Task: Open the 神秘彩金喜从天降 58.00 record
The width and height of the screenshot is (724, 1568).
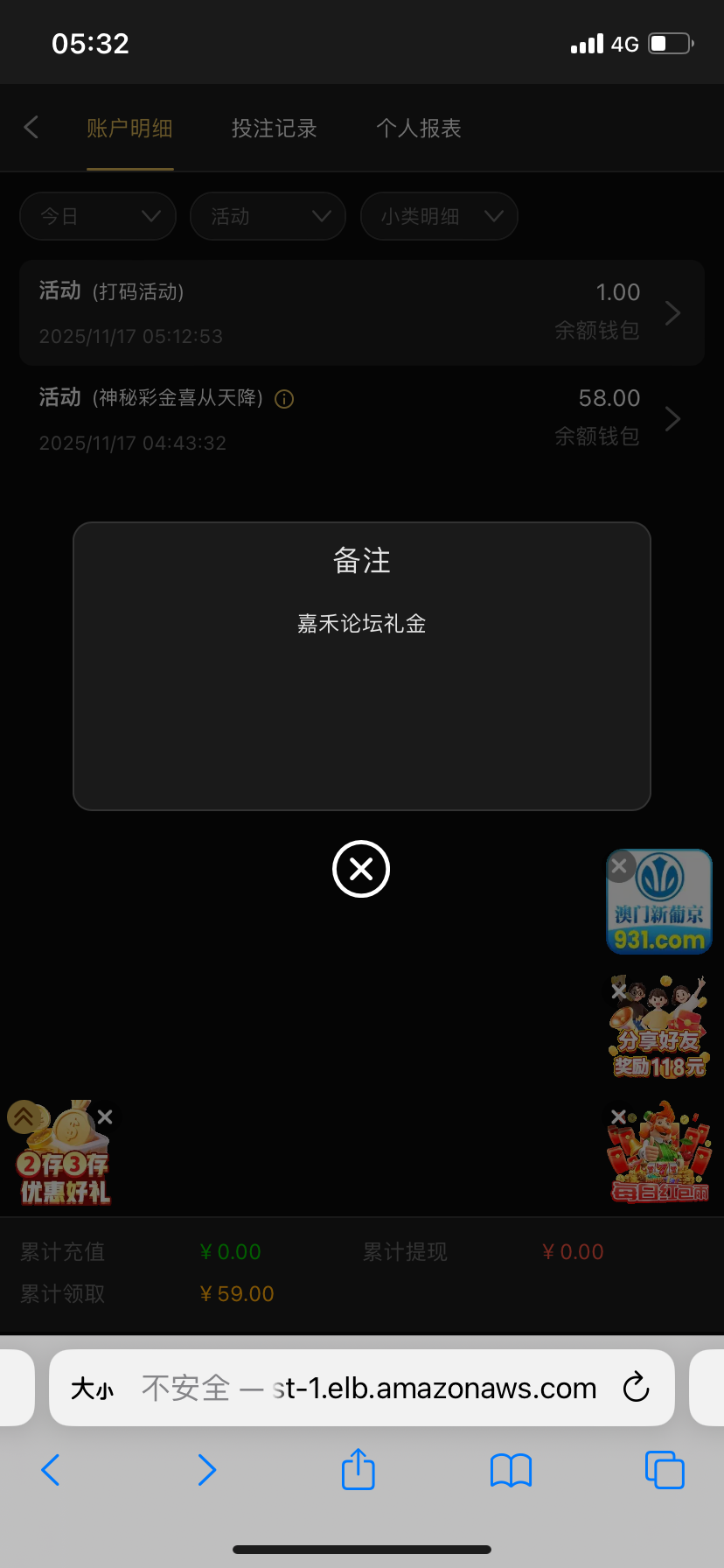Action: [361, 419]
